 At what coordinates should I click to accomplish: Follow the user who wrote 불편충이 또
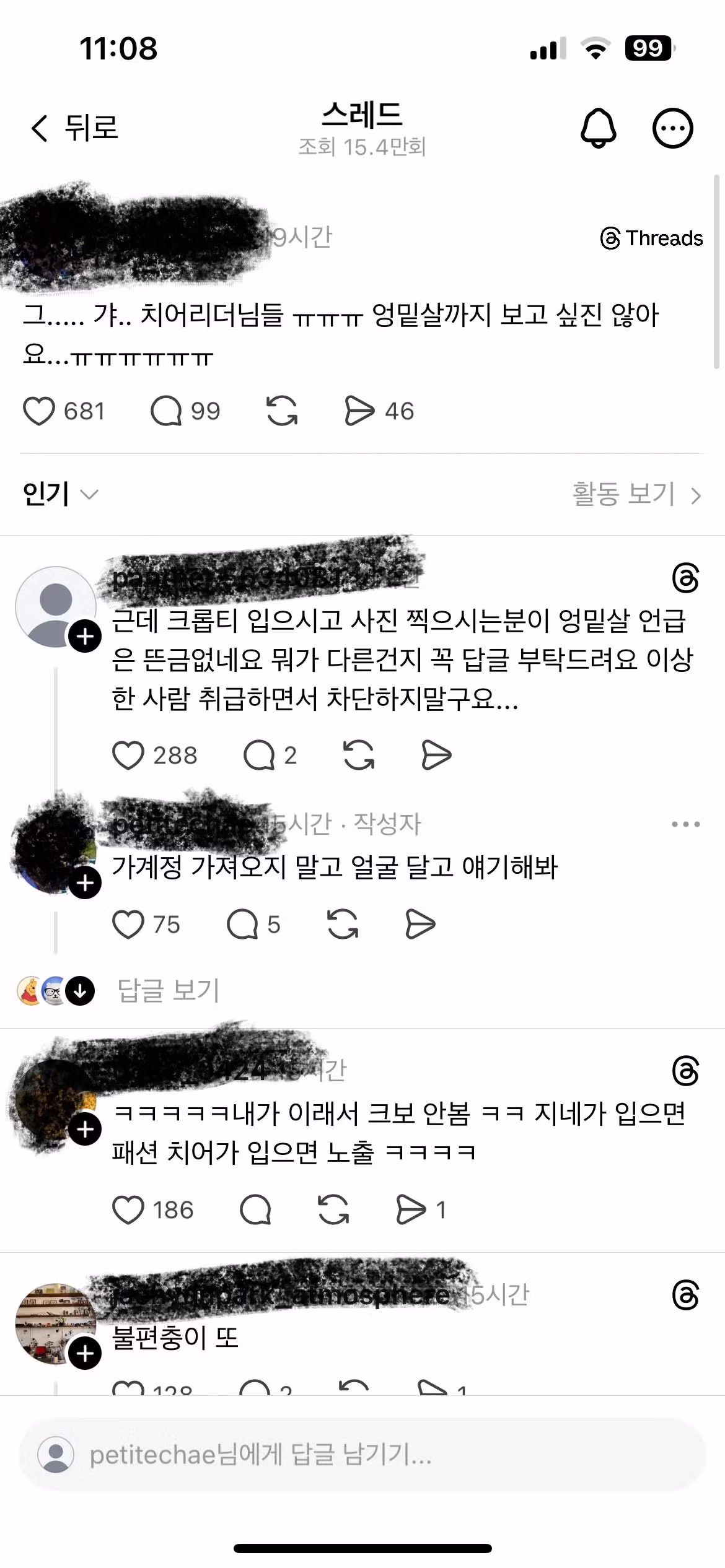click(x=85, y=1354)
